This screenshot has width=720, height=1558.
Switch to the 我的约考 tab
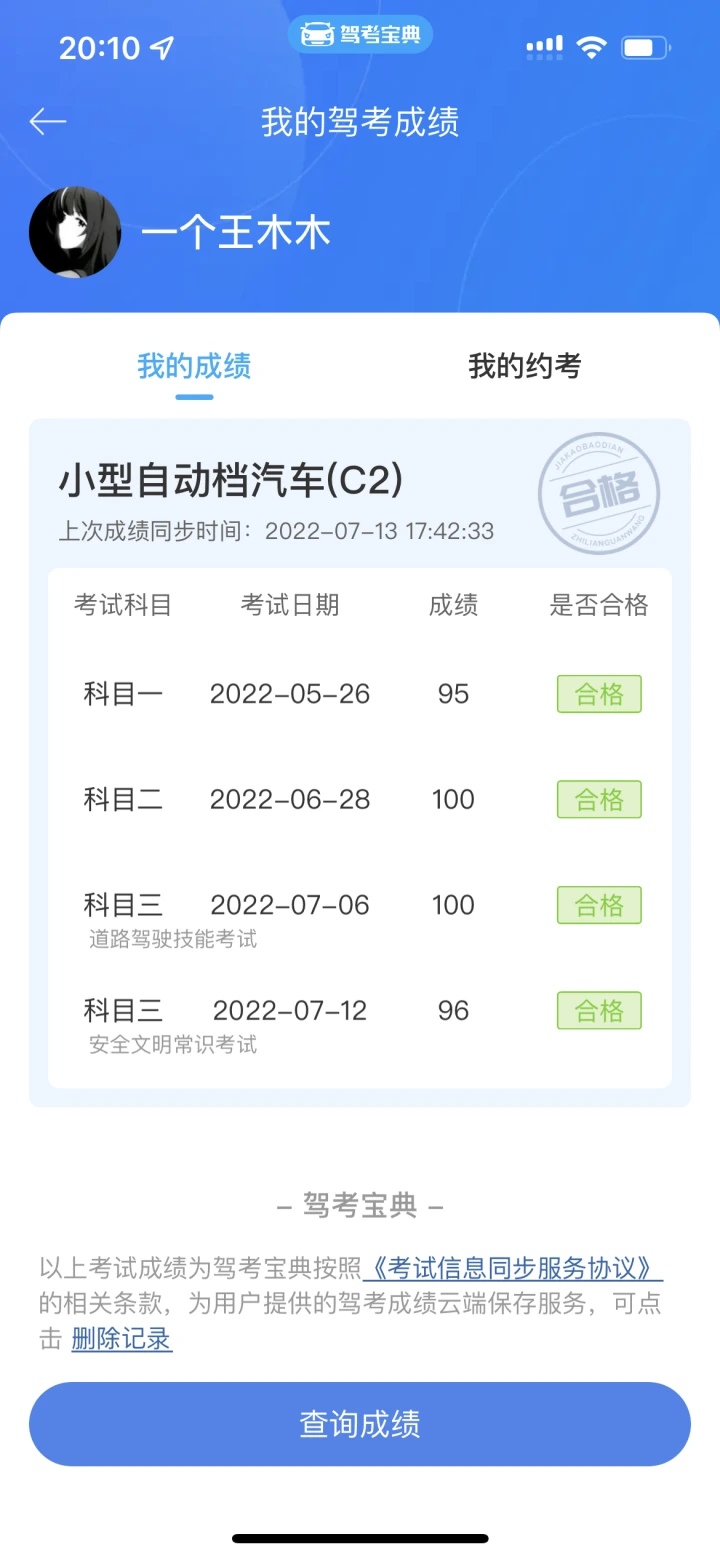pos(524,366)
